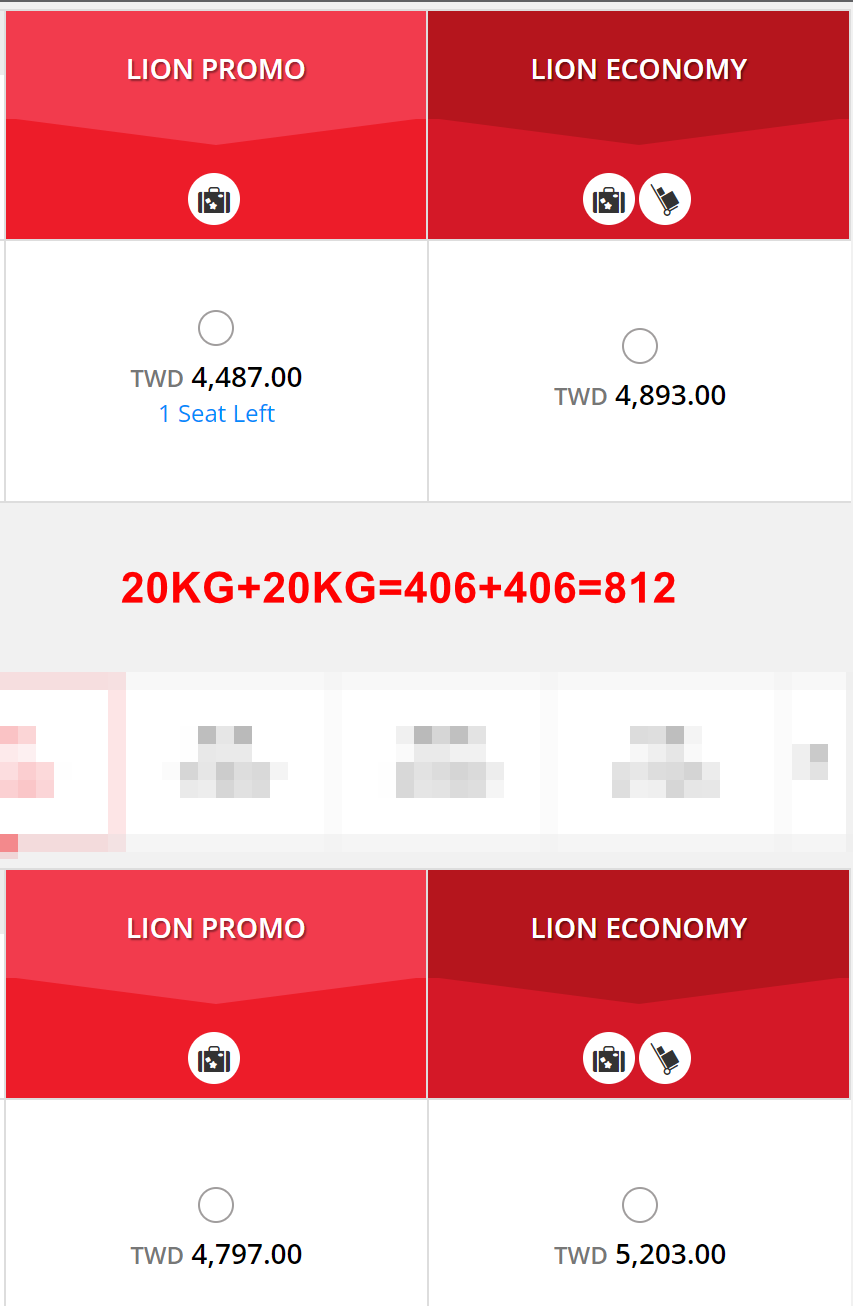Select the Lion Promo fare at TWD 4,487.00
Screen dimensions: 853x1306
coord(216,328)
